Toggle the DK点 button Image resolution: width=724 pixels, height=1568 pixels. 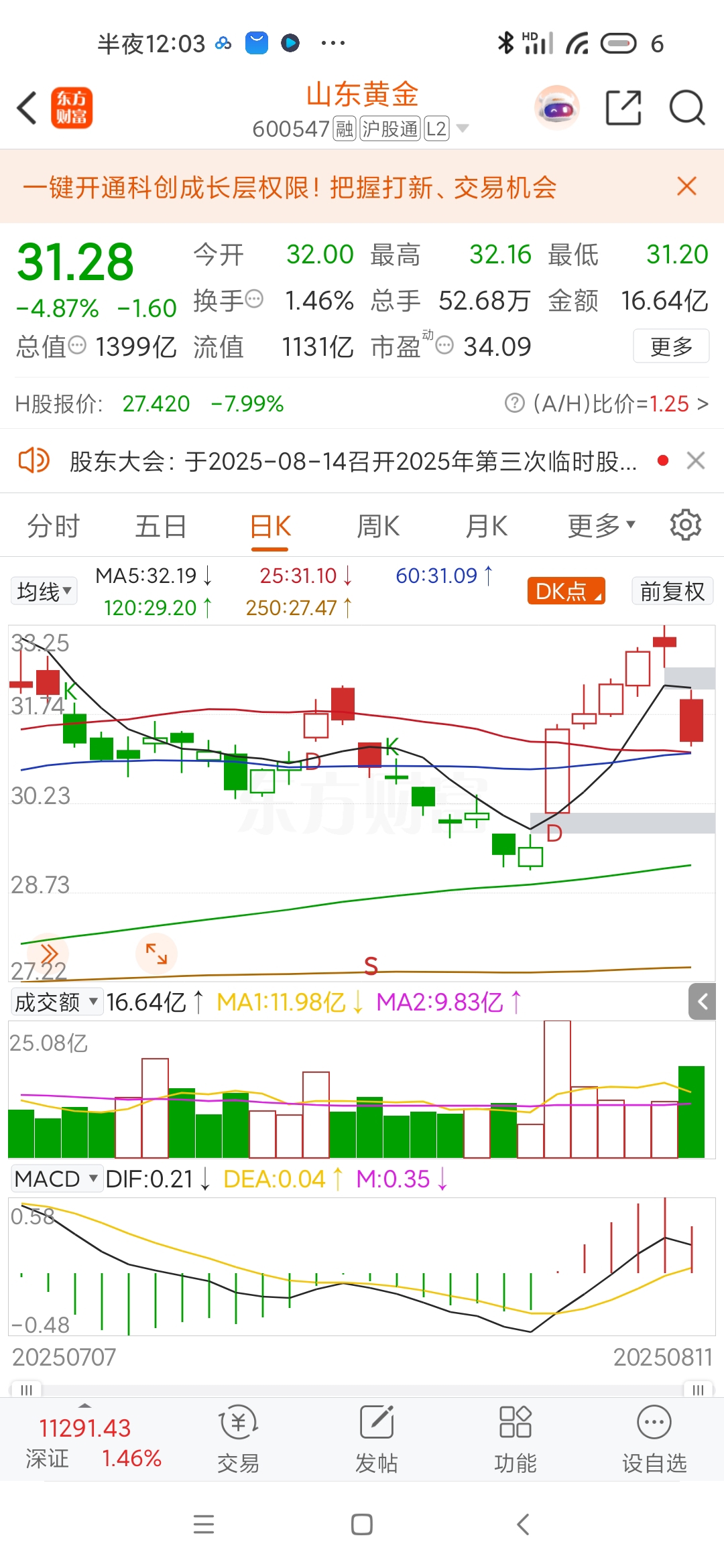[x=566, y=591]
